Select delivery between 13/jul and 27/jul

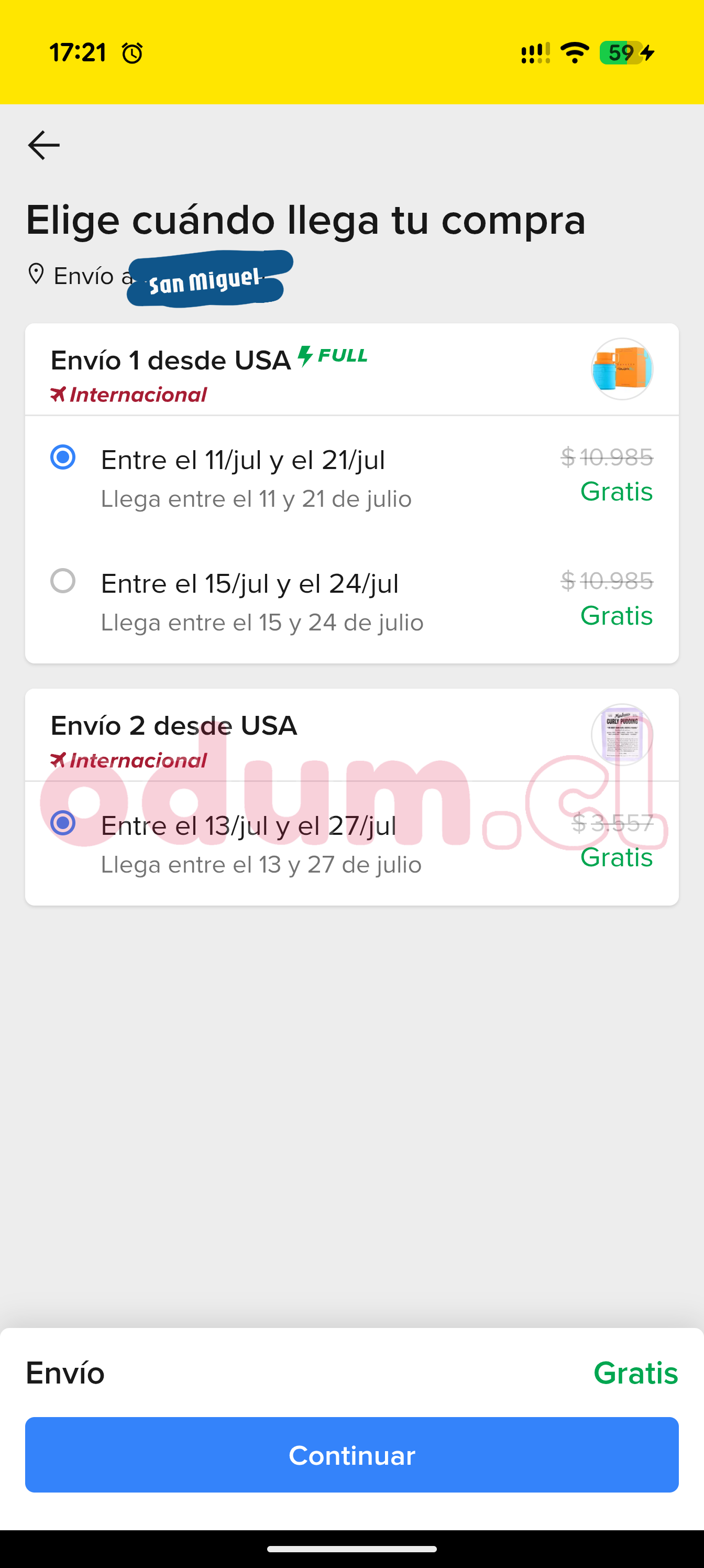click(x=351, y=844)
